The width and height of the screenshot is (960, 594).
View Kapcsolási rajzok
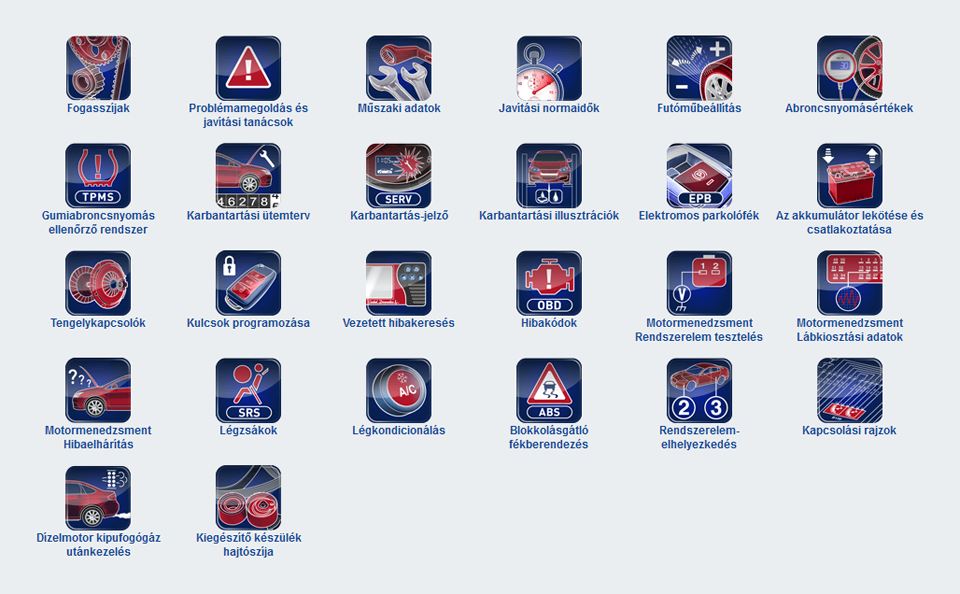(849, 390)
